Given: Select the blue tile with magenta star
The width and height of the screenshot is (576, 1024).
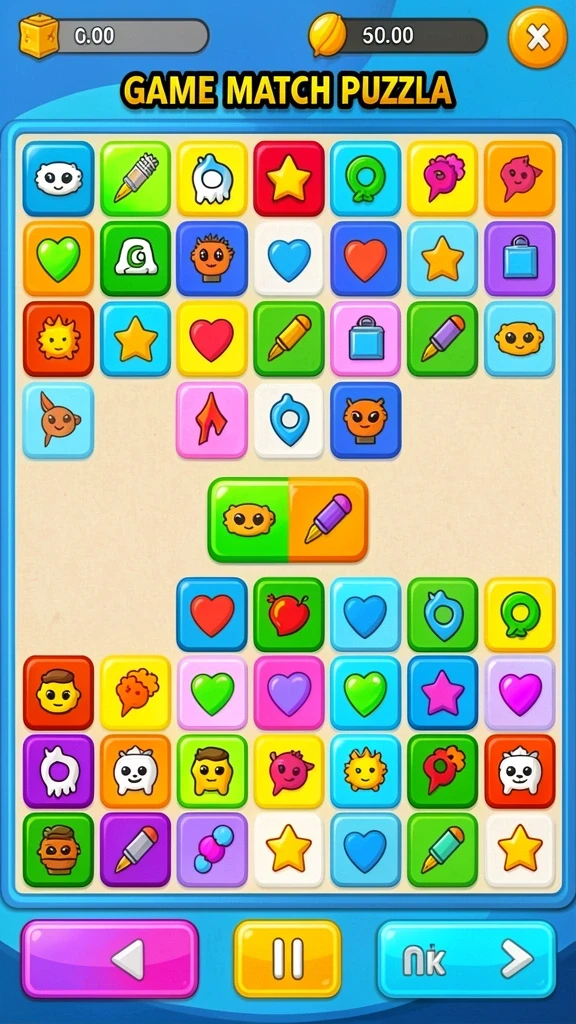Looking at the screenshot, I should (x=443, y=693).
